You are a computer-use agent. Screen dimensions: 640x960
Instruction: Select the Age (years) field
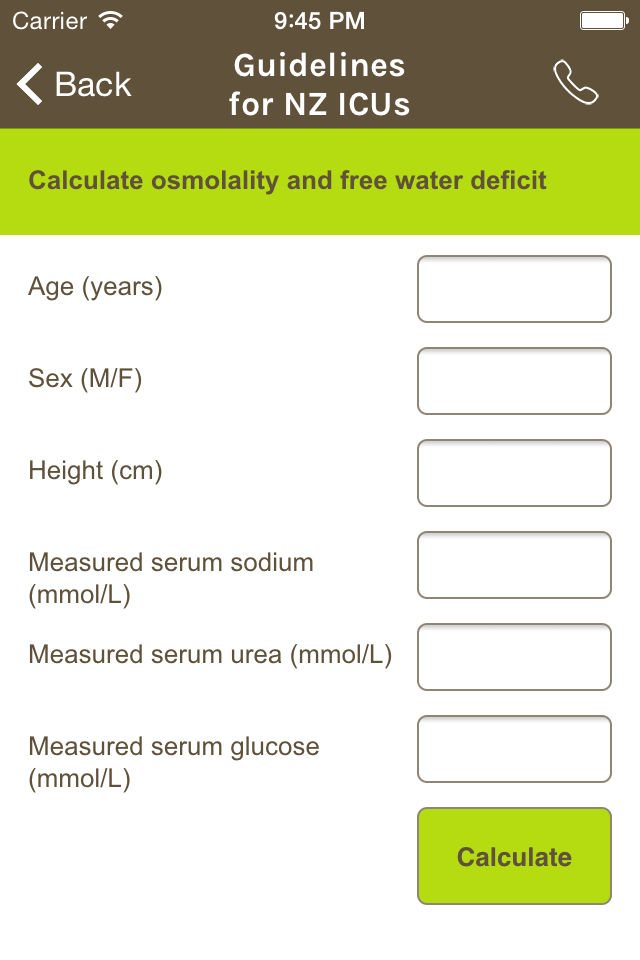514,289
